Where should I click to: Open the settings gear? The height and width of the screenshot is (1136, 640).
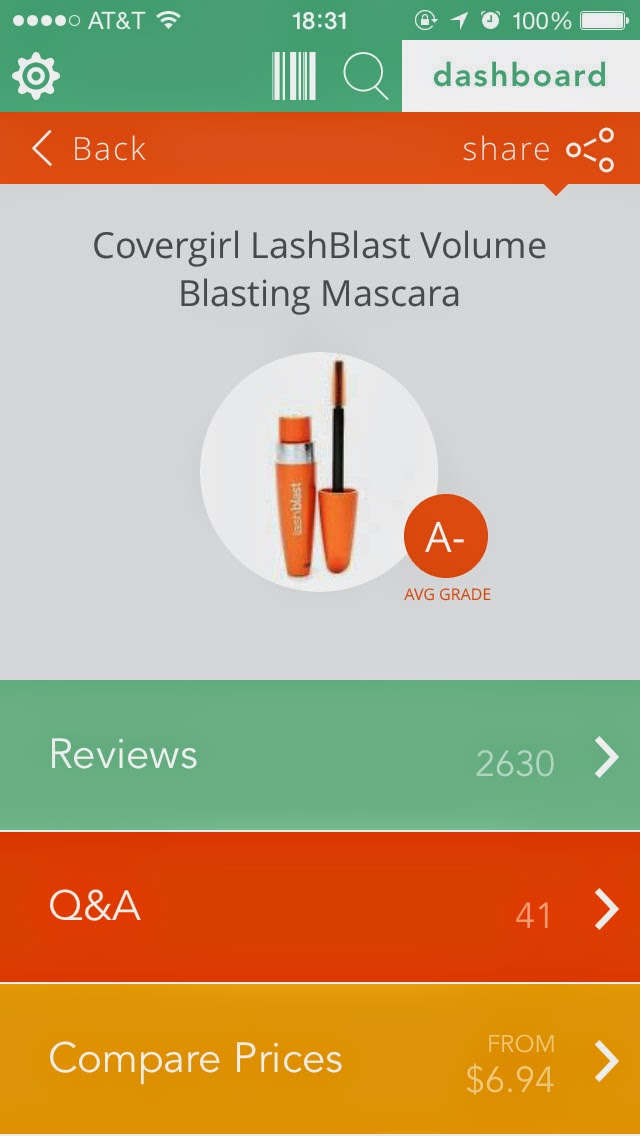pos(37,76)
